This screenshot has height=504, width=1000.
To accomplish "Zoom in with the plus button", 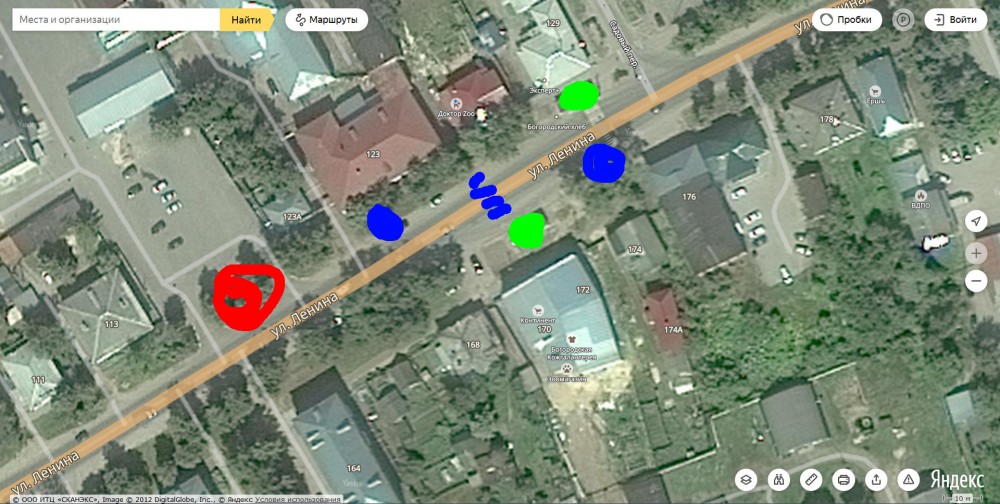I will click(977, 254).
